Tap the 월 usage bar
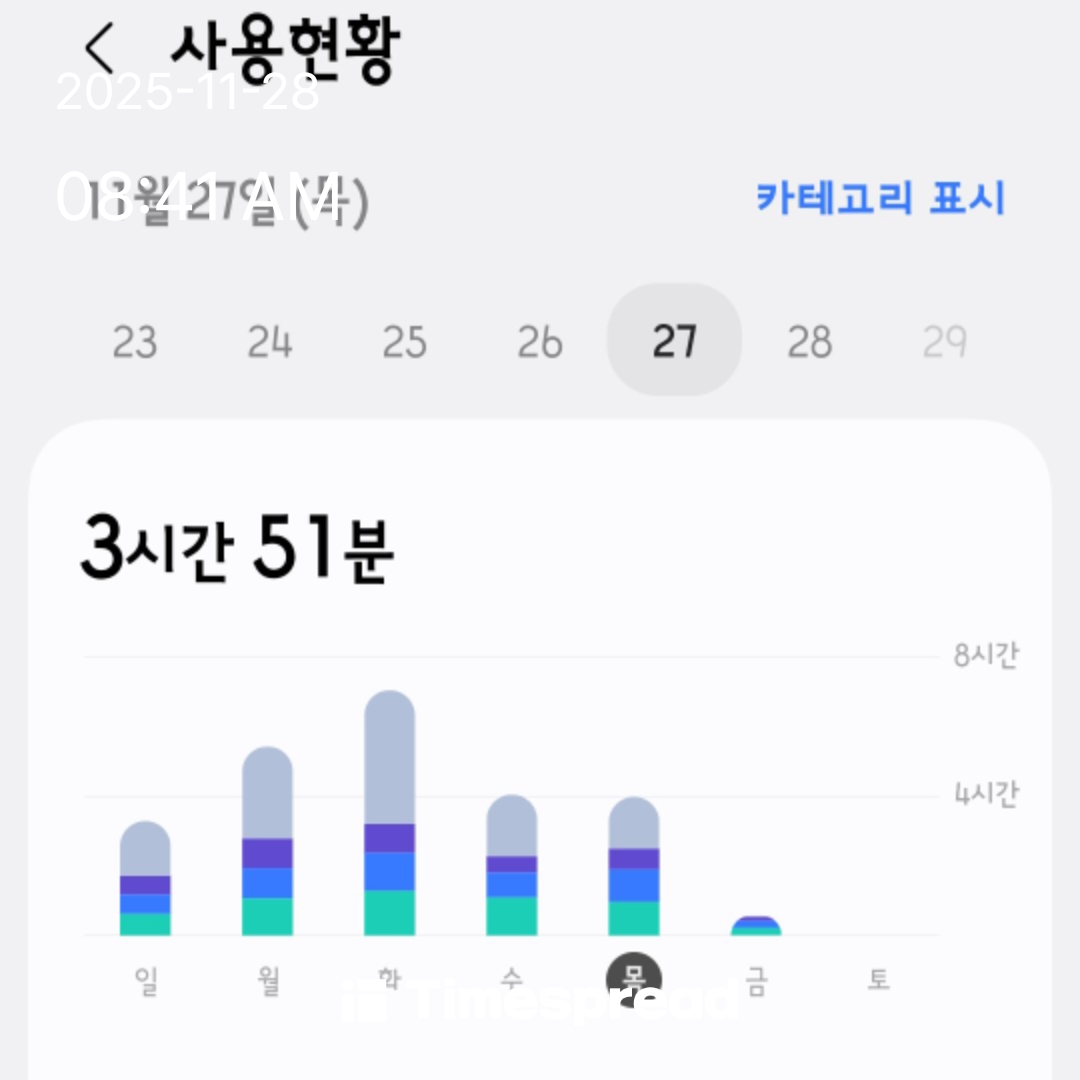 pos(267,842)
